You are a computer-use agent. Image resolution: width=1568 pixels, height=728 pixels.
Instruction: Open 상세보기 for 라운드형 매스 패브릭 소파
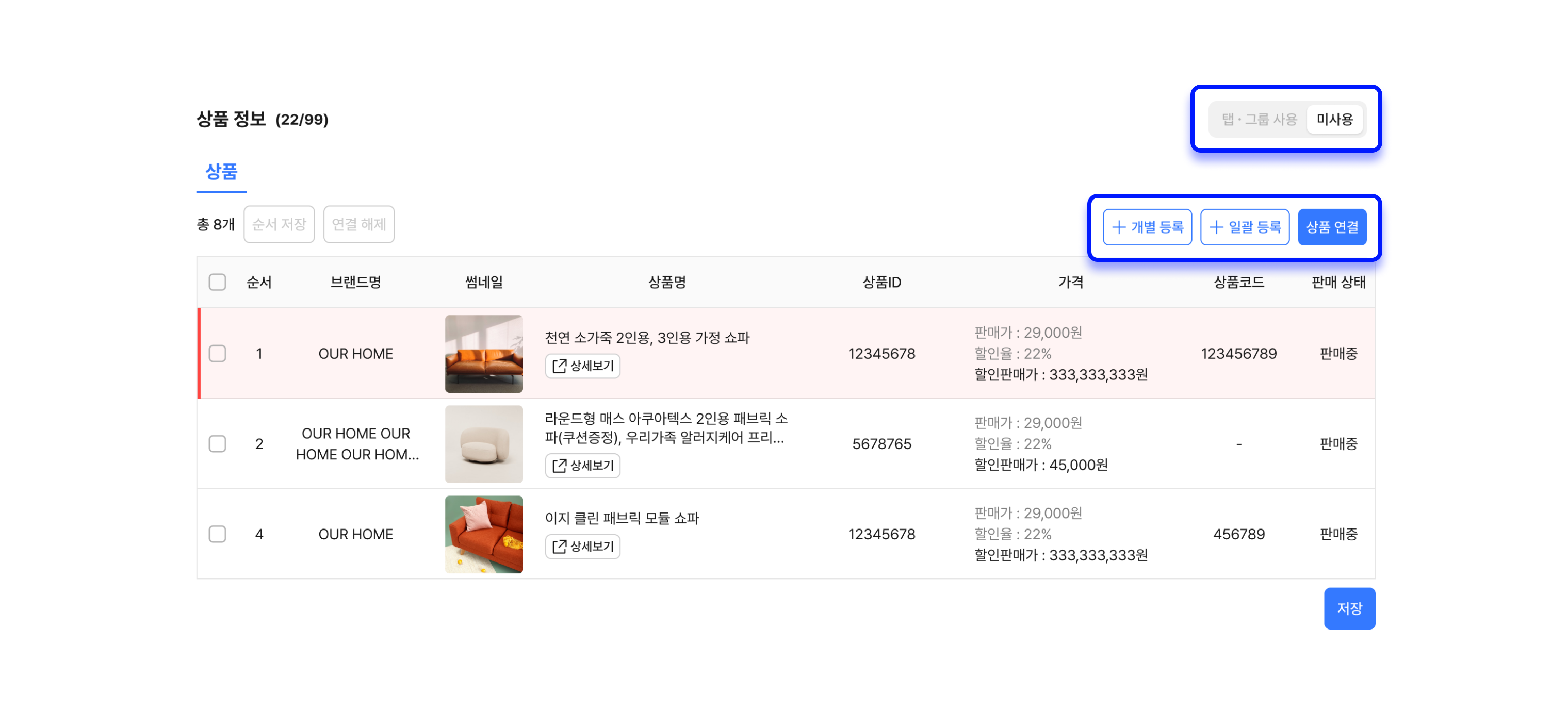[582, 466]
